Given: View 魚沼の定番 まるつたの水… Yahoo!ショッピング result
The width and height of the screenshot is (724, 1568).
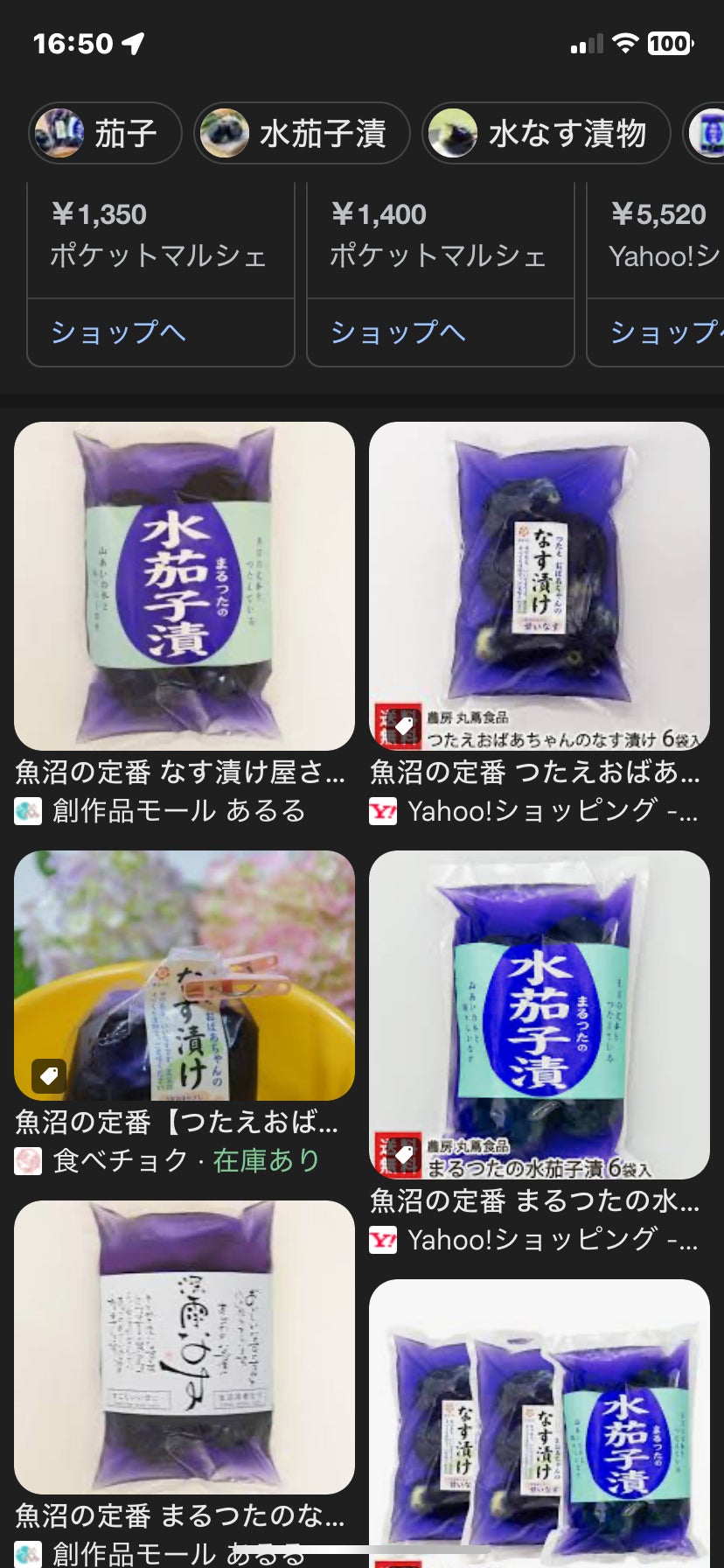Looking at the screenshot, I should 539,1015.
